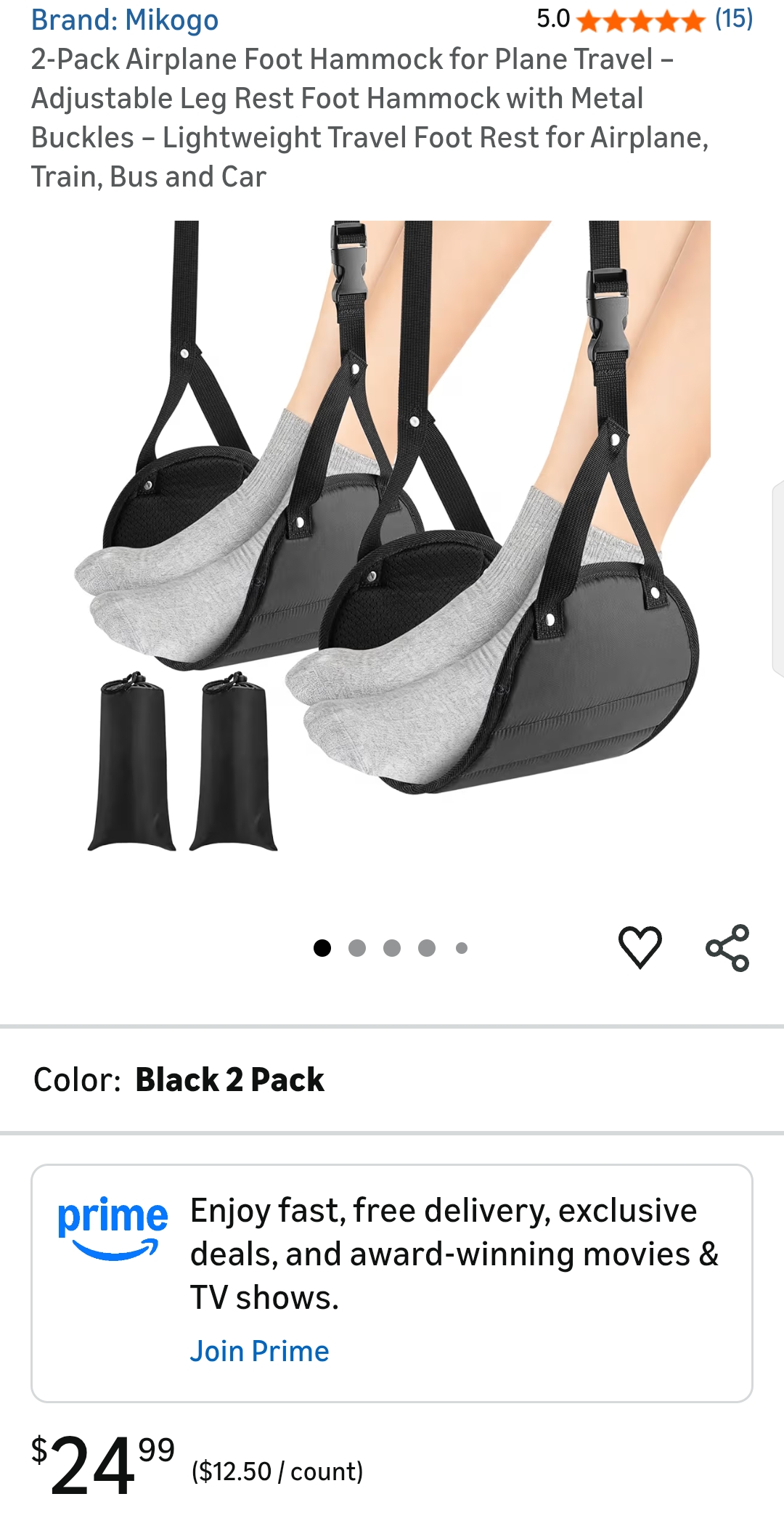Jump to the second image dot
The width and height of the screenshot is (784, 1523).
coord(357,948)
